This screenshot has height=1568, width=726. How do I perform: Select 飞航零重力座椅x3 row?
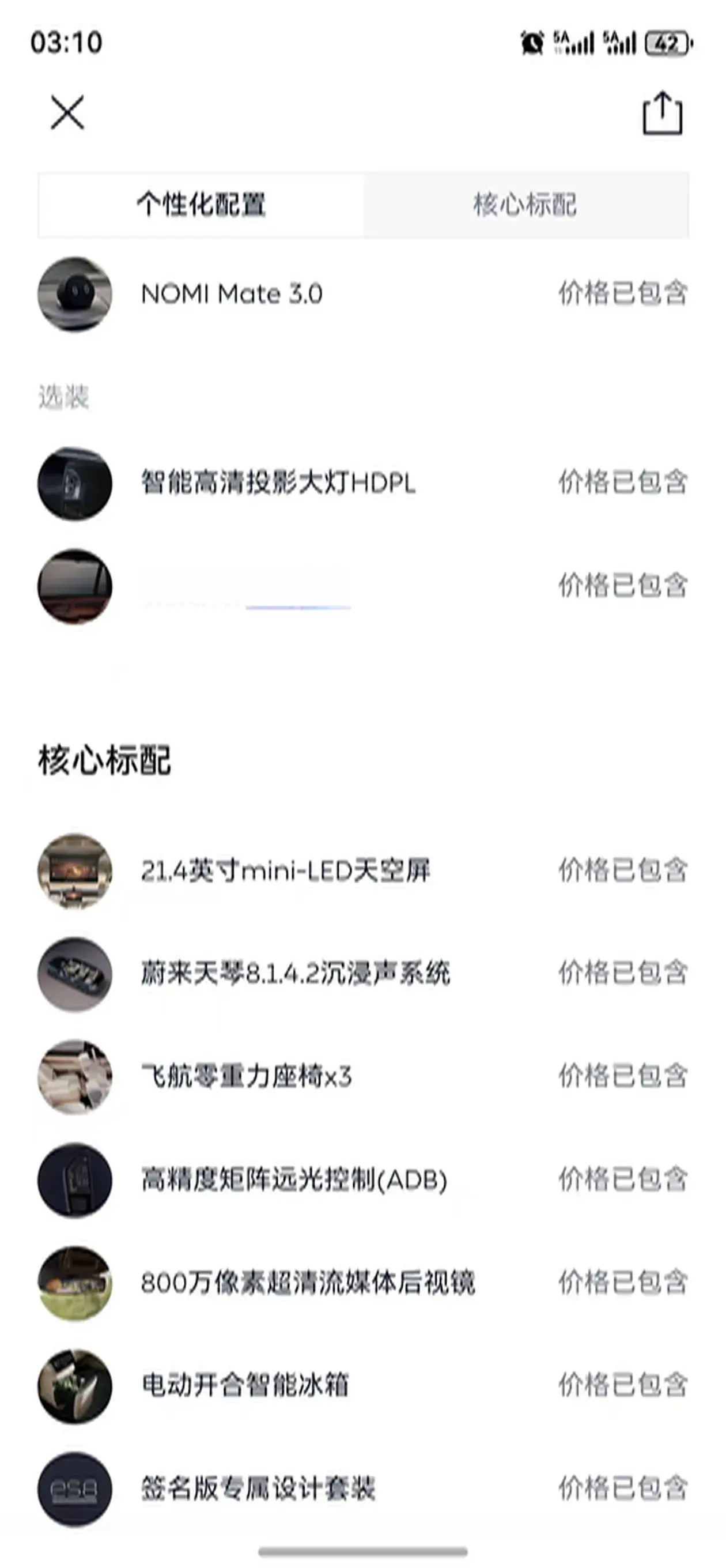tap(247, 1076)
